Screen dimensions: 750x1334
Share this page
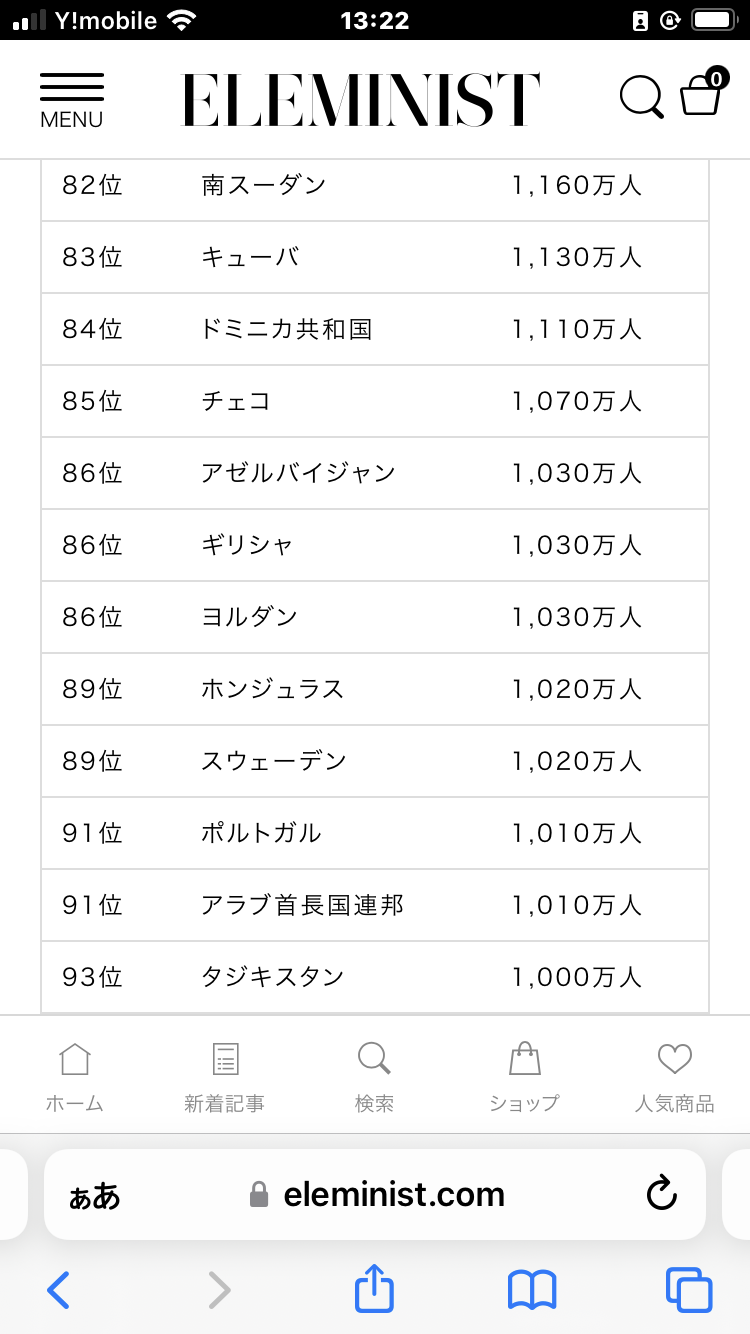(375, 1288)
